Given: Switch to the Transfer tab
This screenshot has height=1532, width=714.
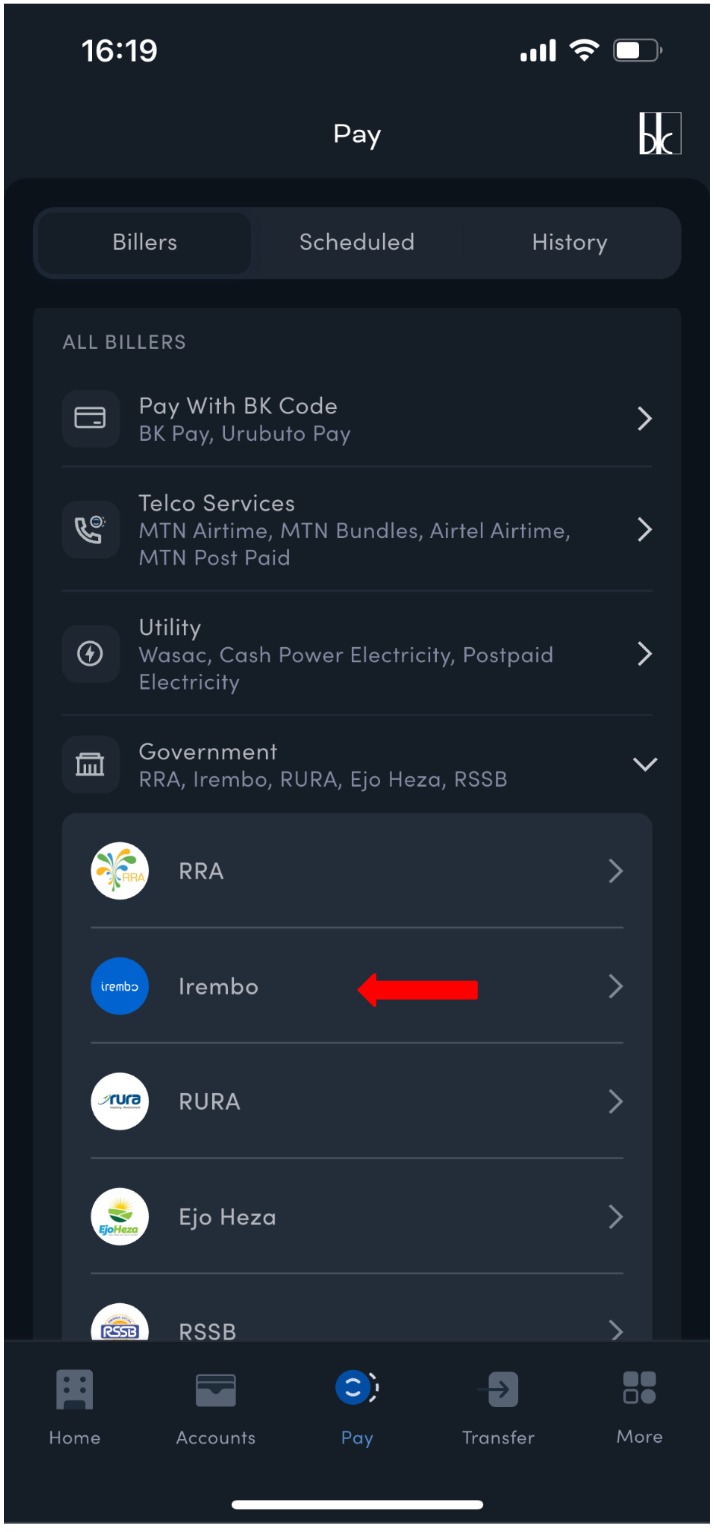Looking at the screenshot, I should pos(498,1407).
